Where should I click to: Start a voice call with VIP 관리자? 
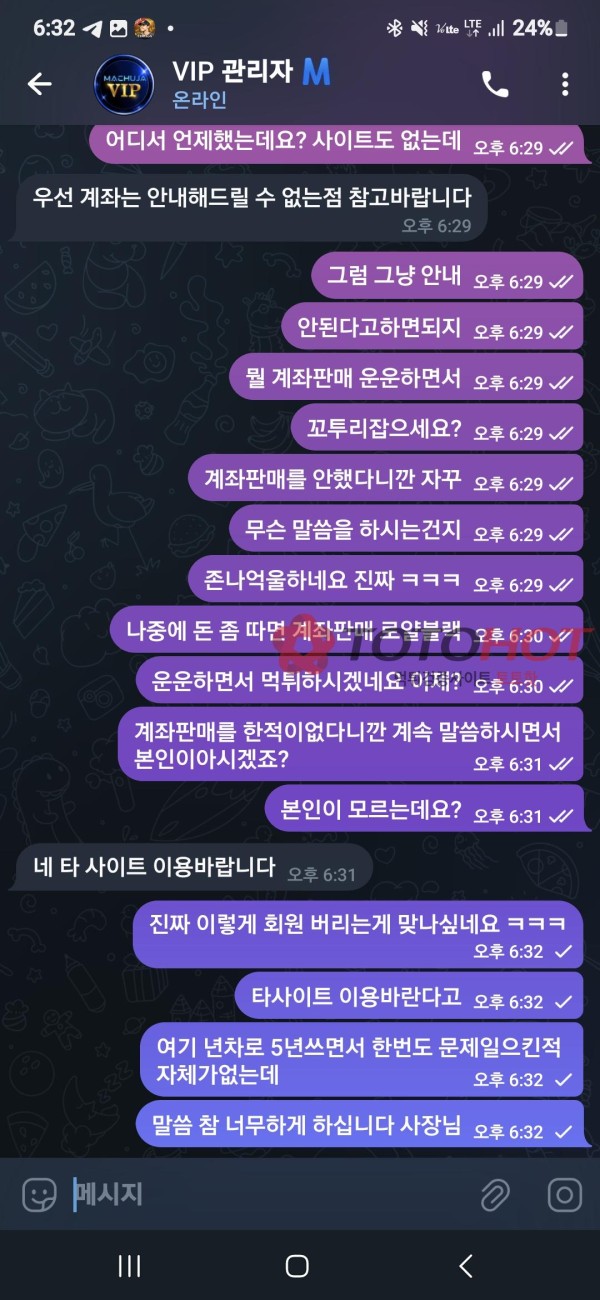coord(495,85)
